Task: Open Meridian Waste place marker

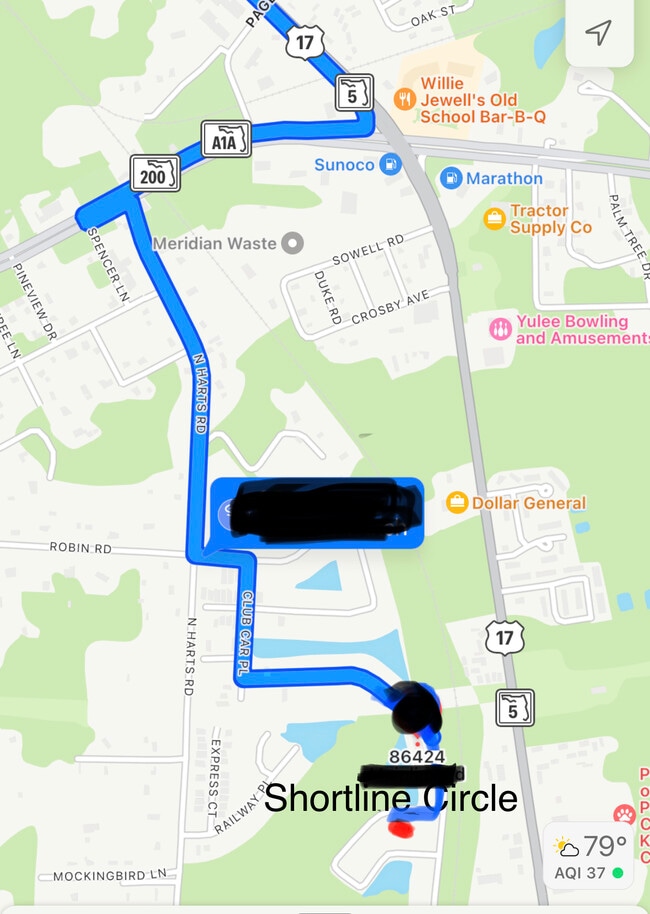Action: coord(292,243)
